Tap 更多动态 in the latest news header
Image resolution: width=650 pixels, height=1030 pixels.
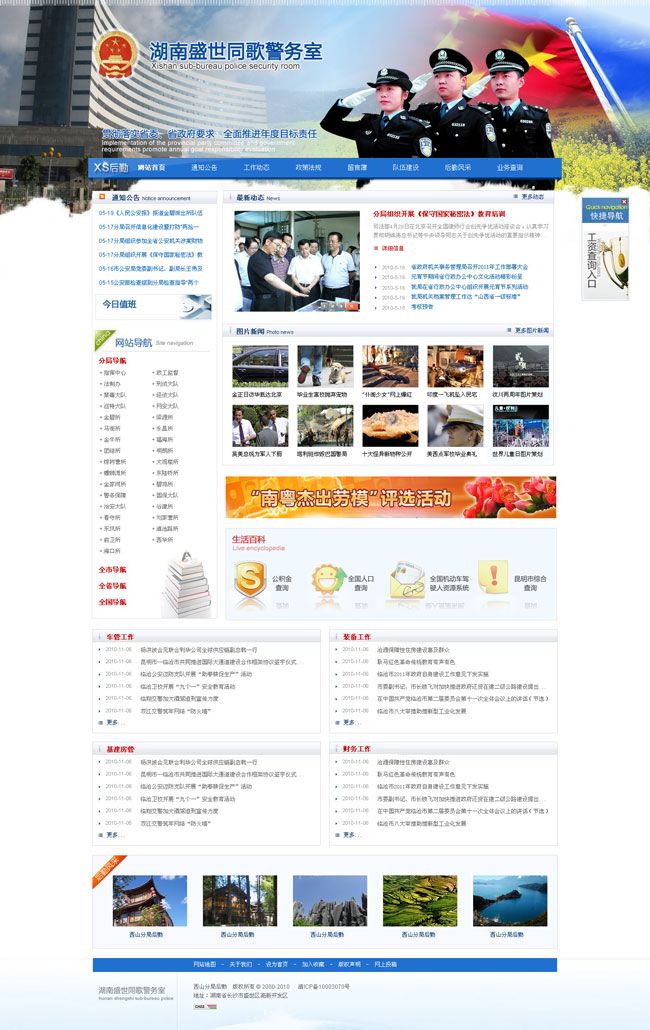530,198
